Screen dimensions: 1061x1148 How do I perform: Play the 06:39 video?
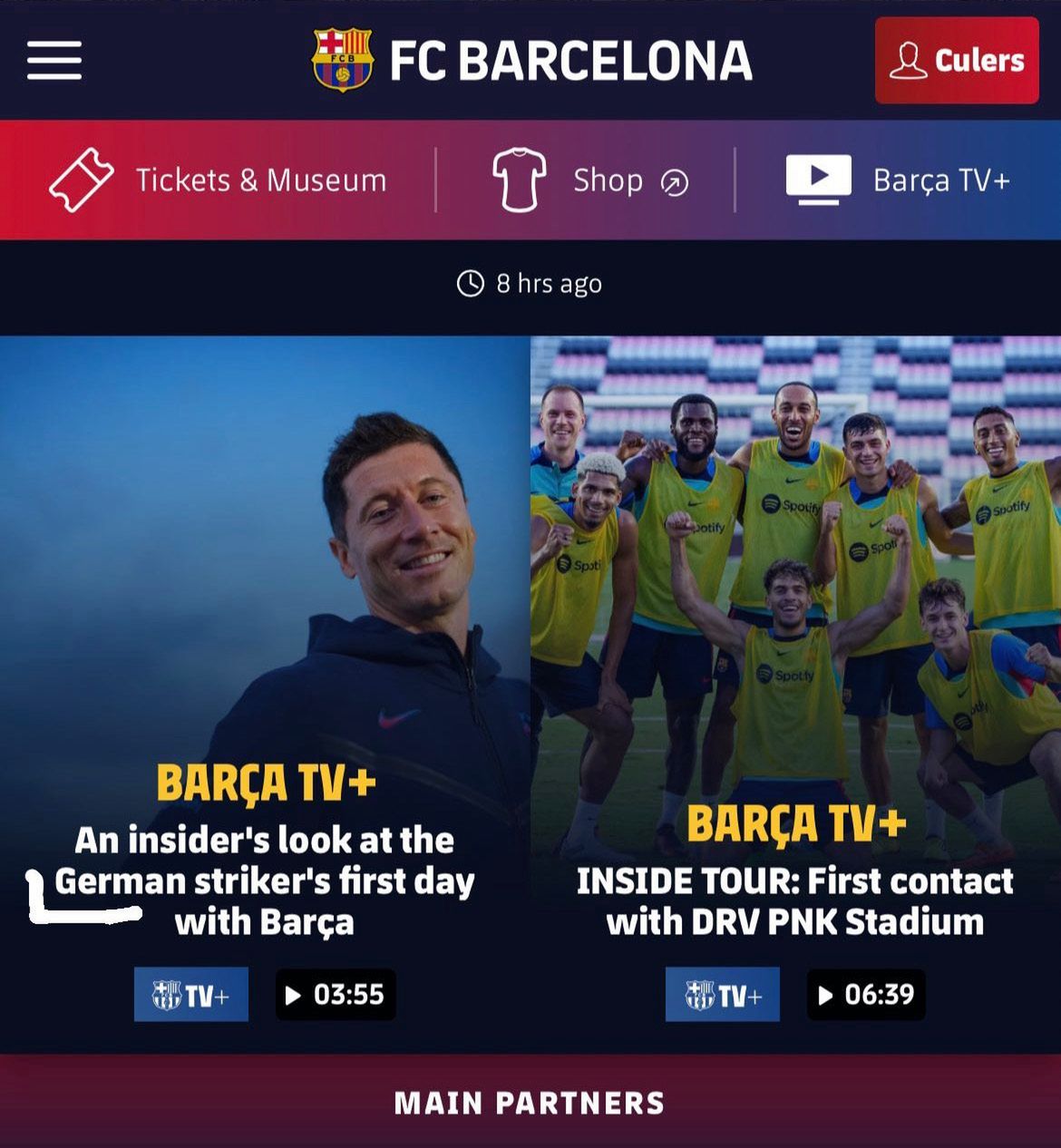tap(866, 995)
